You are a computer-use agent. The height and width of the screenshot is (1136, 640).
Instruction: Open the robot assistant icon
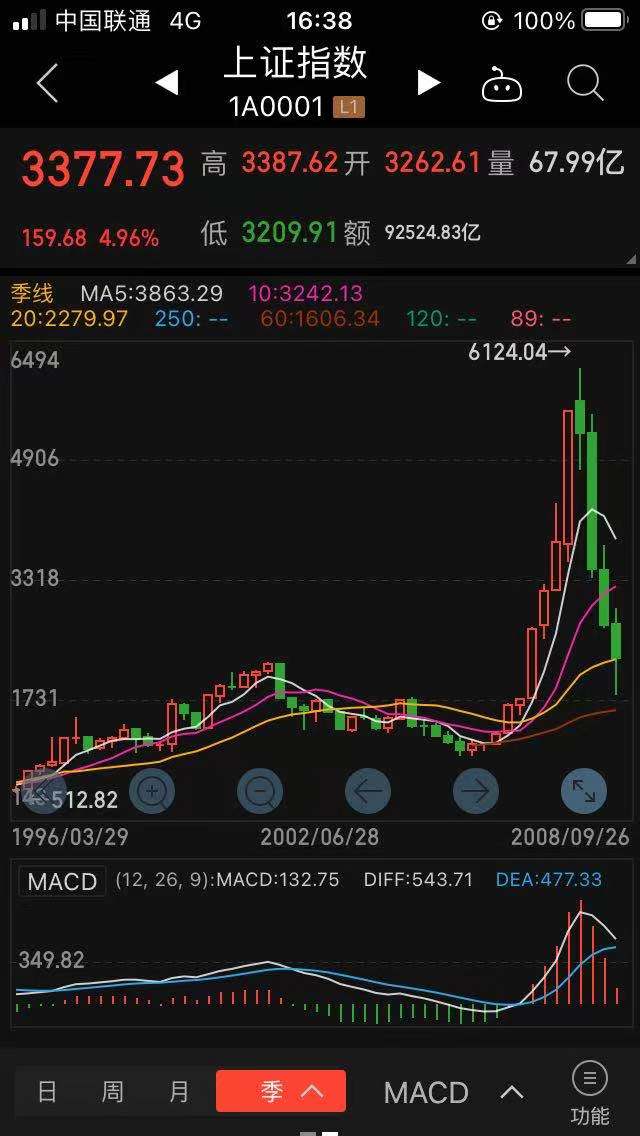click(502, 85)
